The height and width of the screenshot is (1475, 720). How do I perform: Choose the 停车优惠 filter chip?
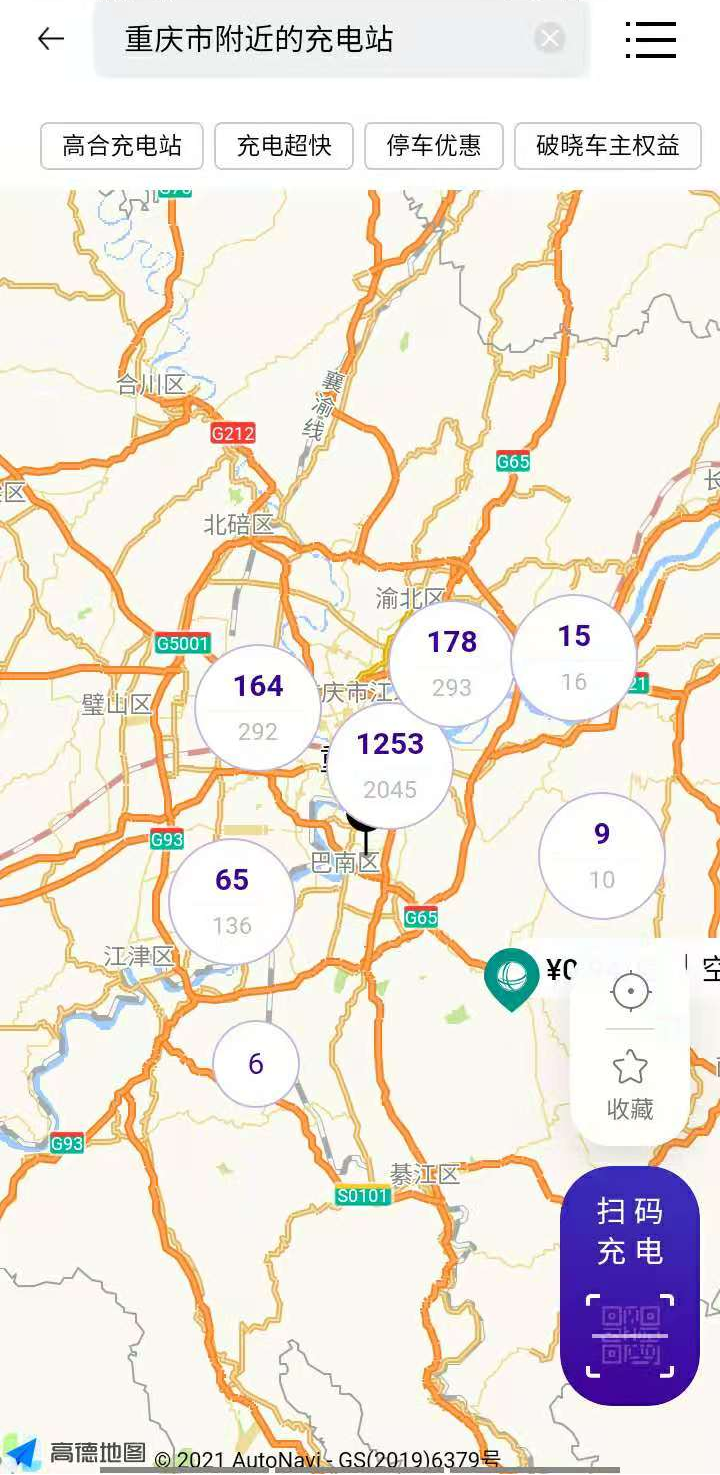tap(434, 146)
